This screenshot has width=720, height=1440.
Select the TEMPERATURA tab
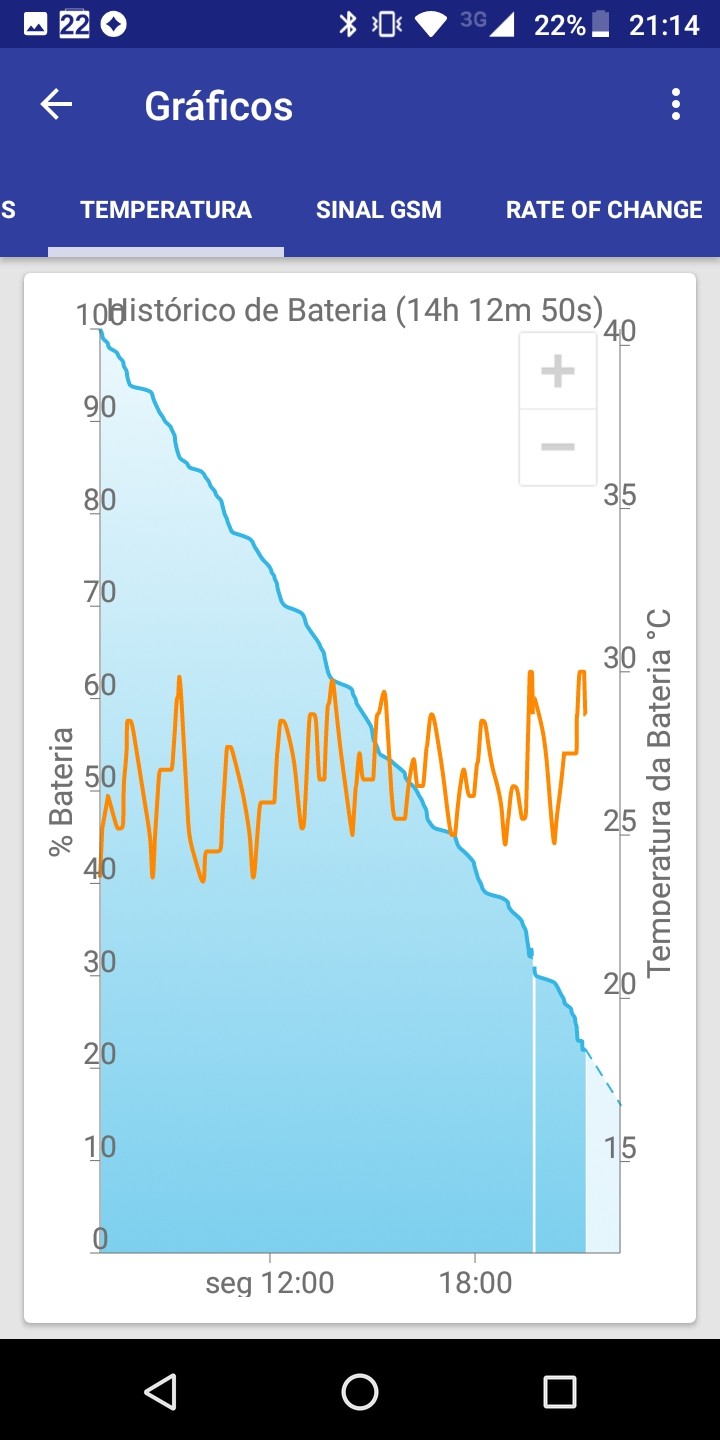(166, 210)
